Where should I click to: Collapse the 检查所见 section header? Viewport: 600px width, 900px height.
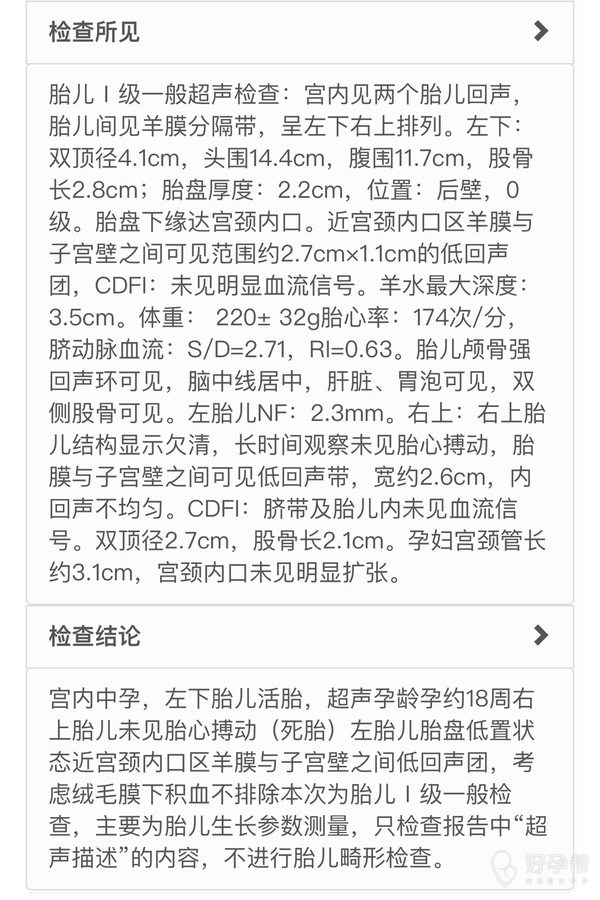pyautogui.click(x=300, y=31)
